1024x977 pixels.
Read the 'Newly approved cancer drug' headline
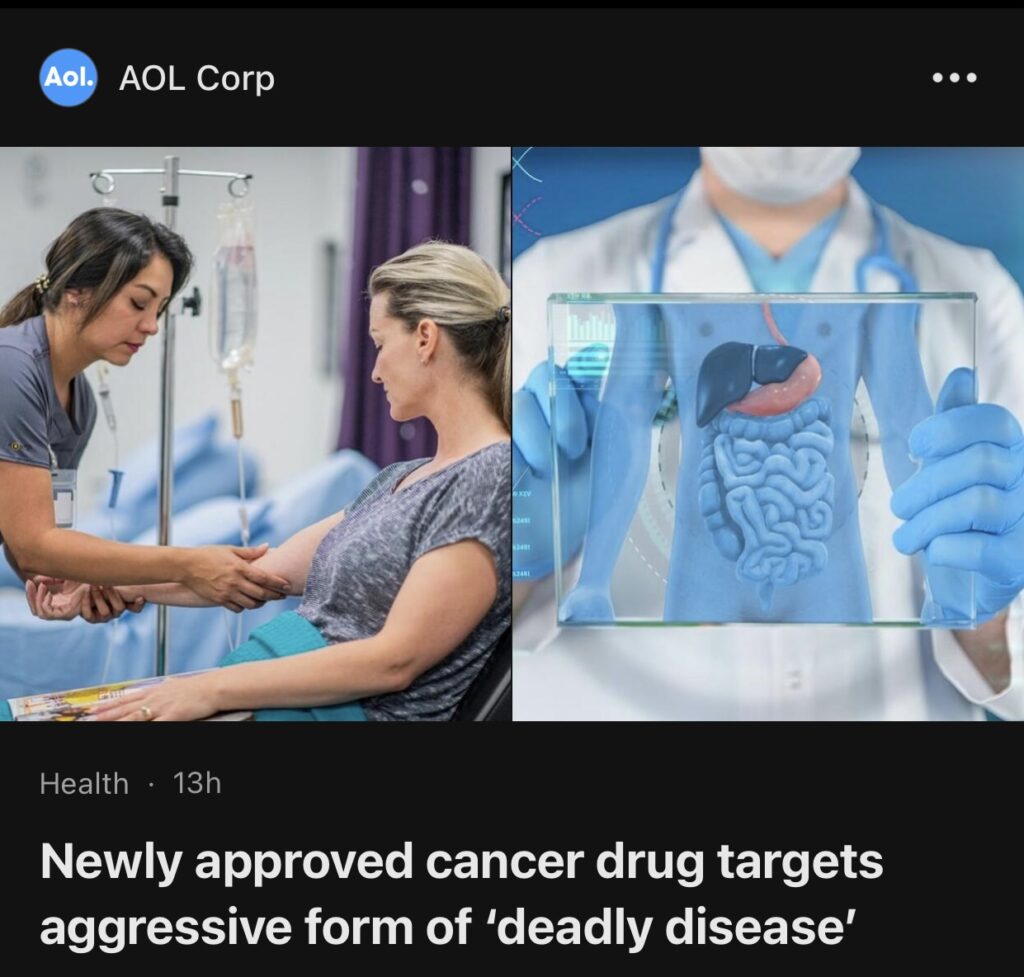461,894
